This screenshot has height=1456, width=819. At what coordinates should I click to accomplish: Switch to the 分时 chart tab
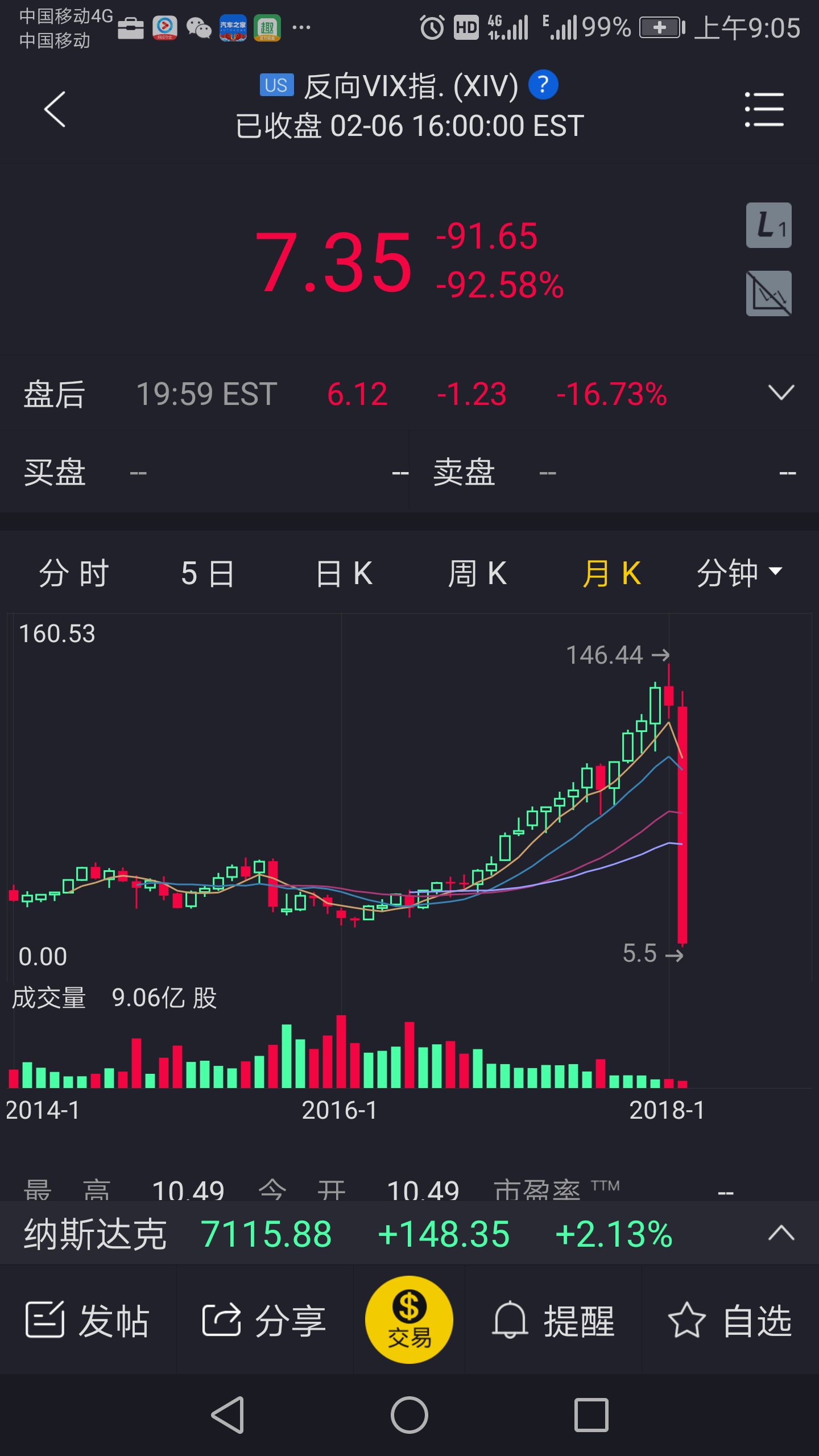click(x=74, y=573)
